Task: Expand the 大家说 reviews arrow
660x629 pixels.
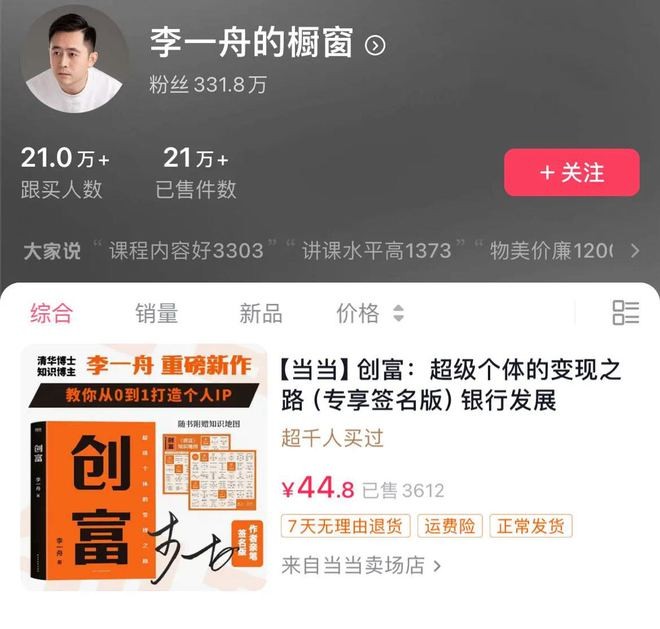Action: point(634,250)
